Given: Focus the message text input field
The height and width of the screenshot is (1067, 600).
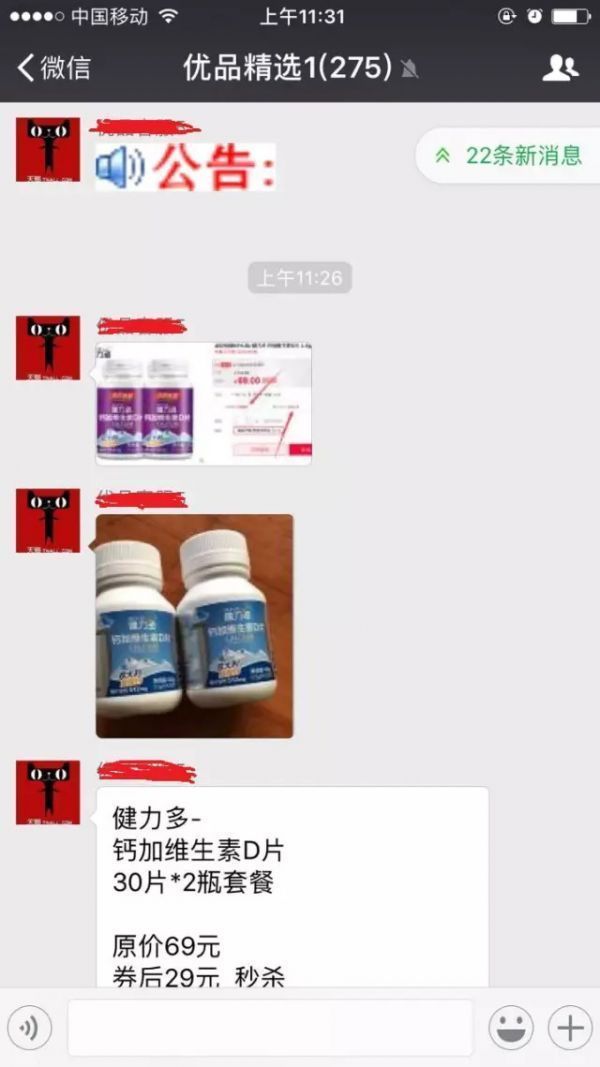Looking at the screenshot, I should click(x=270, y=1027).
